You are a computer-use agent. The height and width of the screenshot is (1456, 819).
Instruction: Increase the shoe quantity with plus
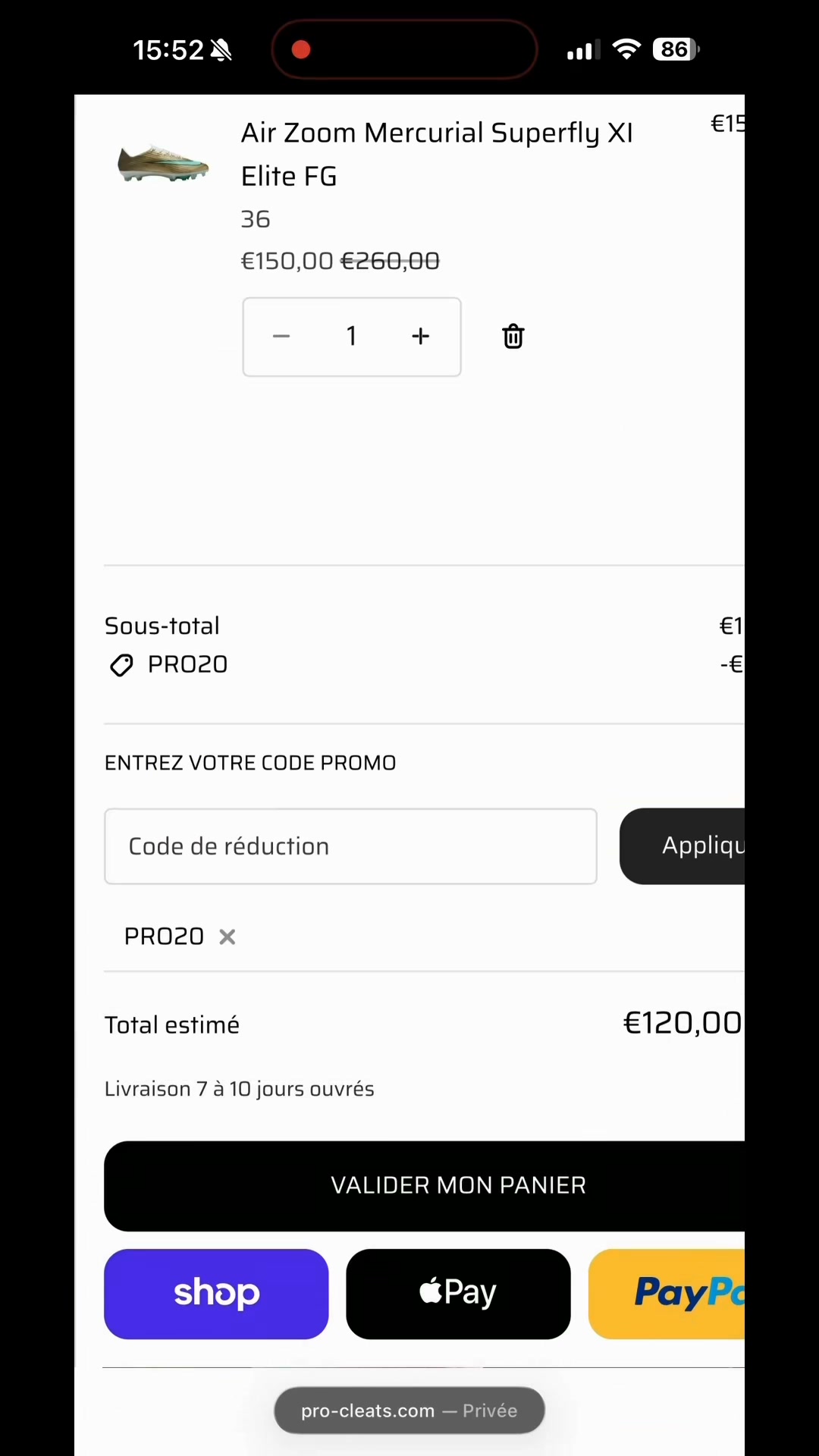click(x=421, y=337)
